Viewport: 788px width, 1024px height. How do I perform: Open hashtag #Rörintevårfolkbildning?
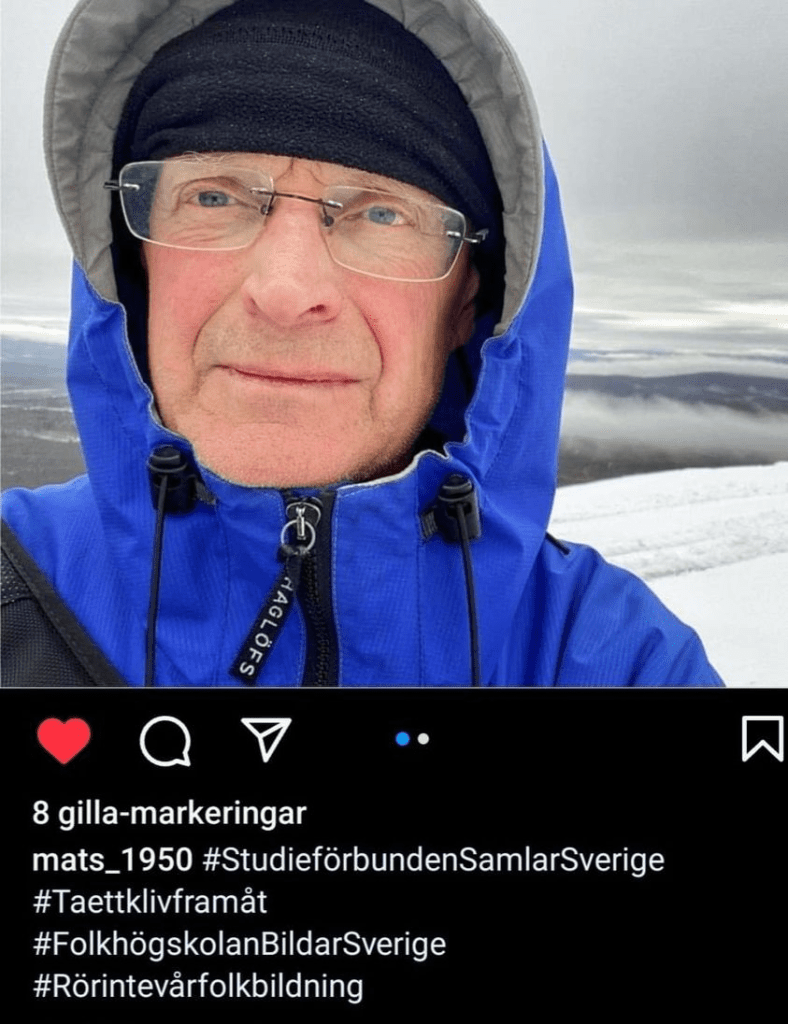point(197,987)
